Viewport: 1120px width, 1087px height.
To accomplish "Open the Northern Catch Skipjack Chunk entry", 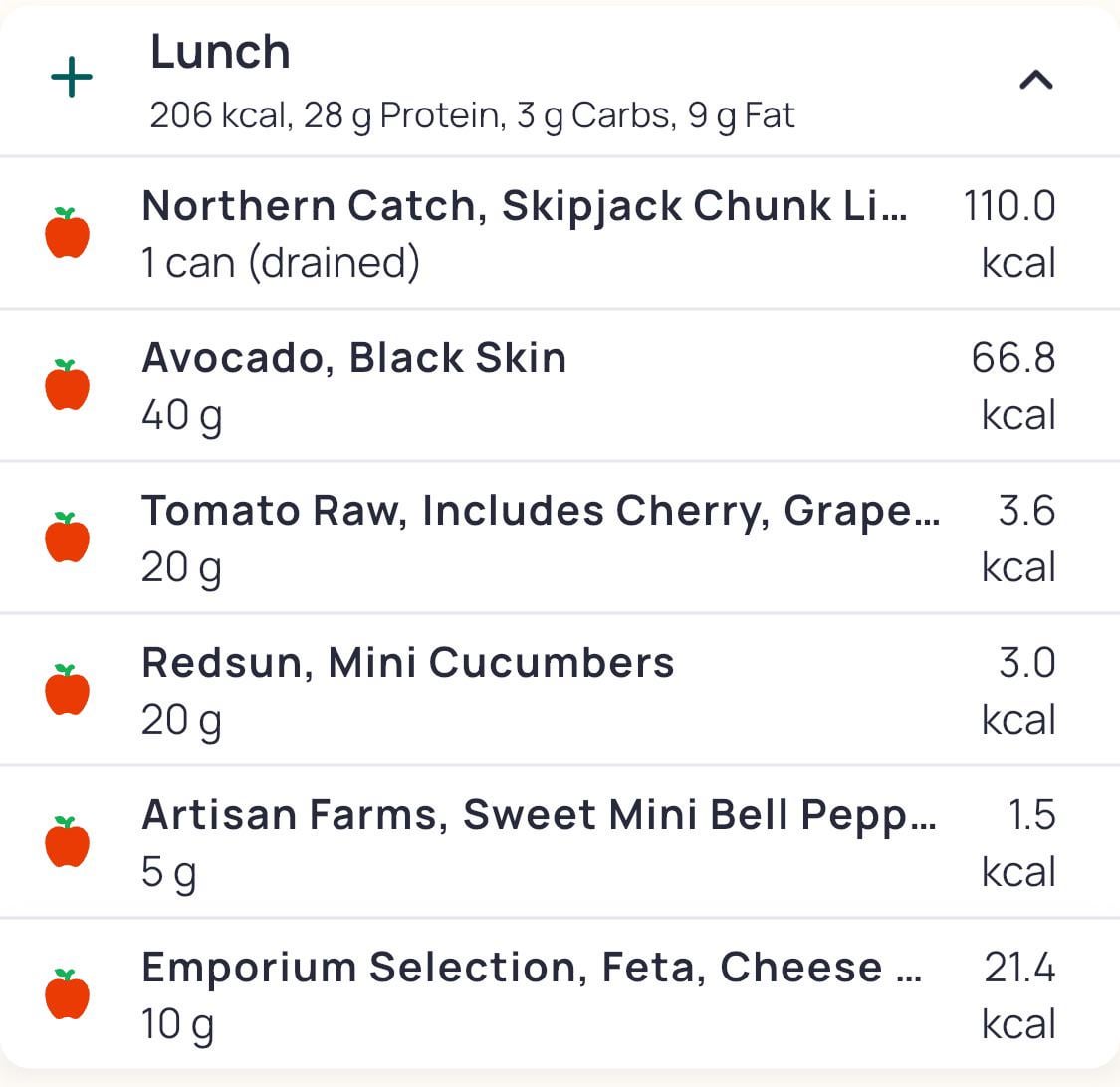I will pyautogui.click(x=560, y=233).
